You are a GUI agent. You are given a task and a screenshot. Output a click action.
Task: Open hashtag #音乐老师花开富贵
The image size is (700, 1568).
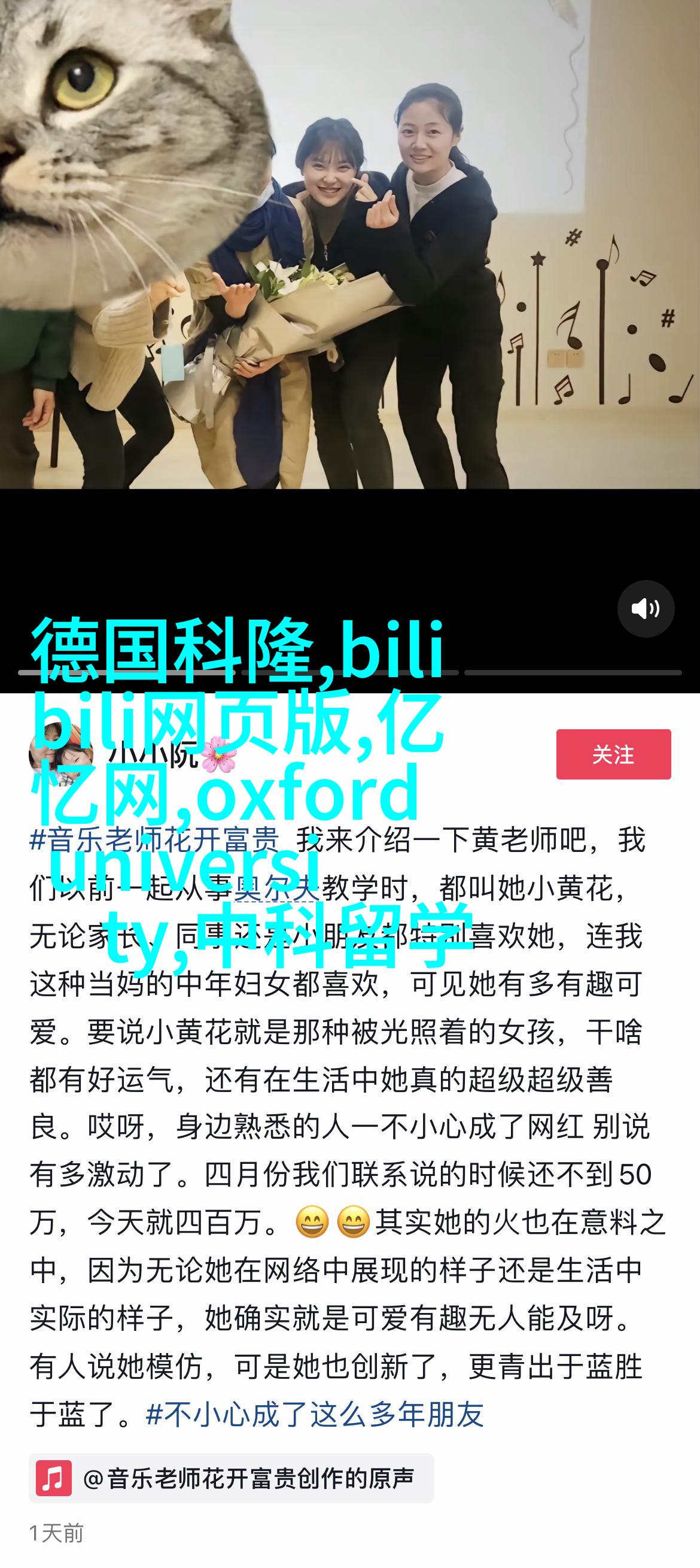(x=154, y=840)
